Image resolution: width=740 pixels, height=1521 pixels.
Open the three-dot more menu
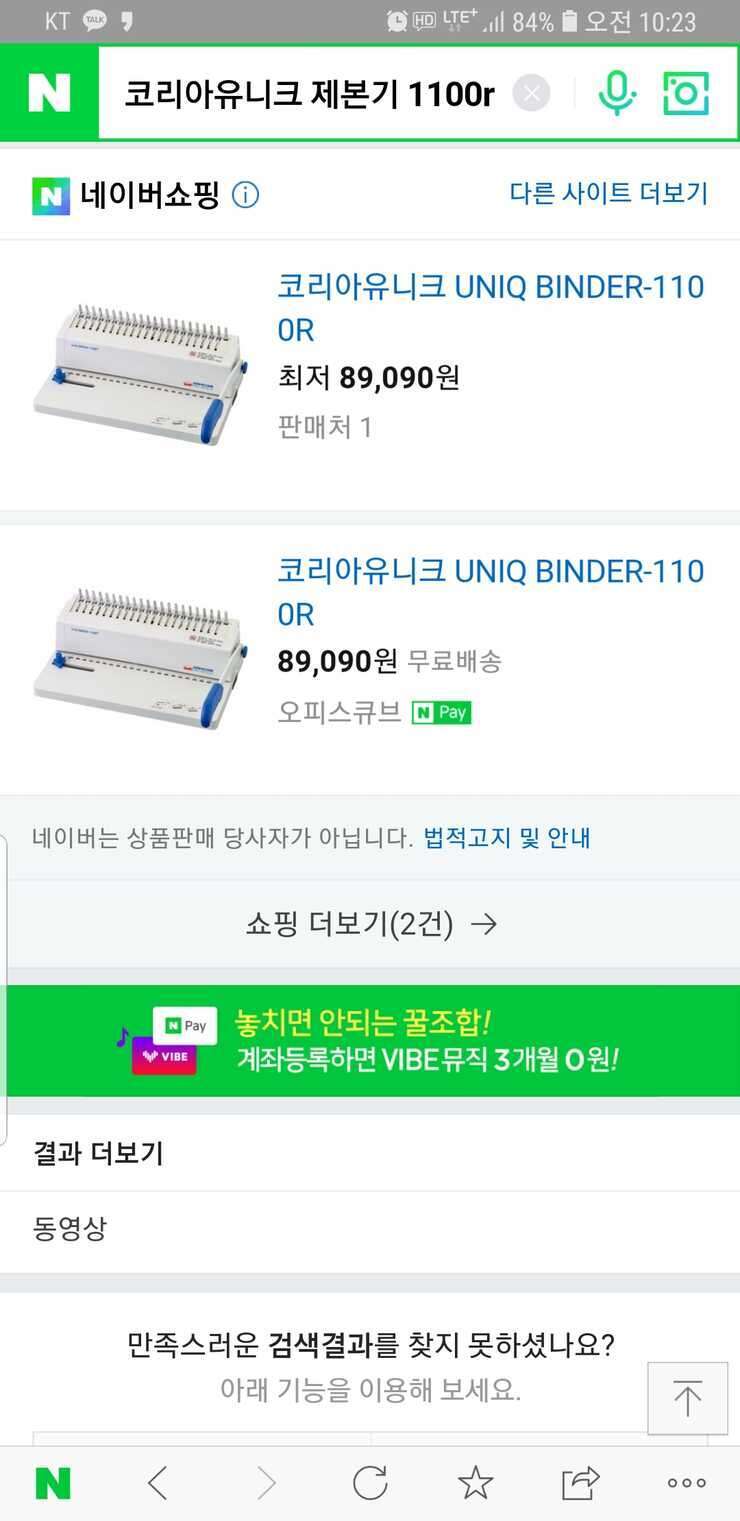[x=686, y=1483]
